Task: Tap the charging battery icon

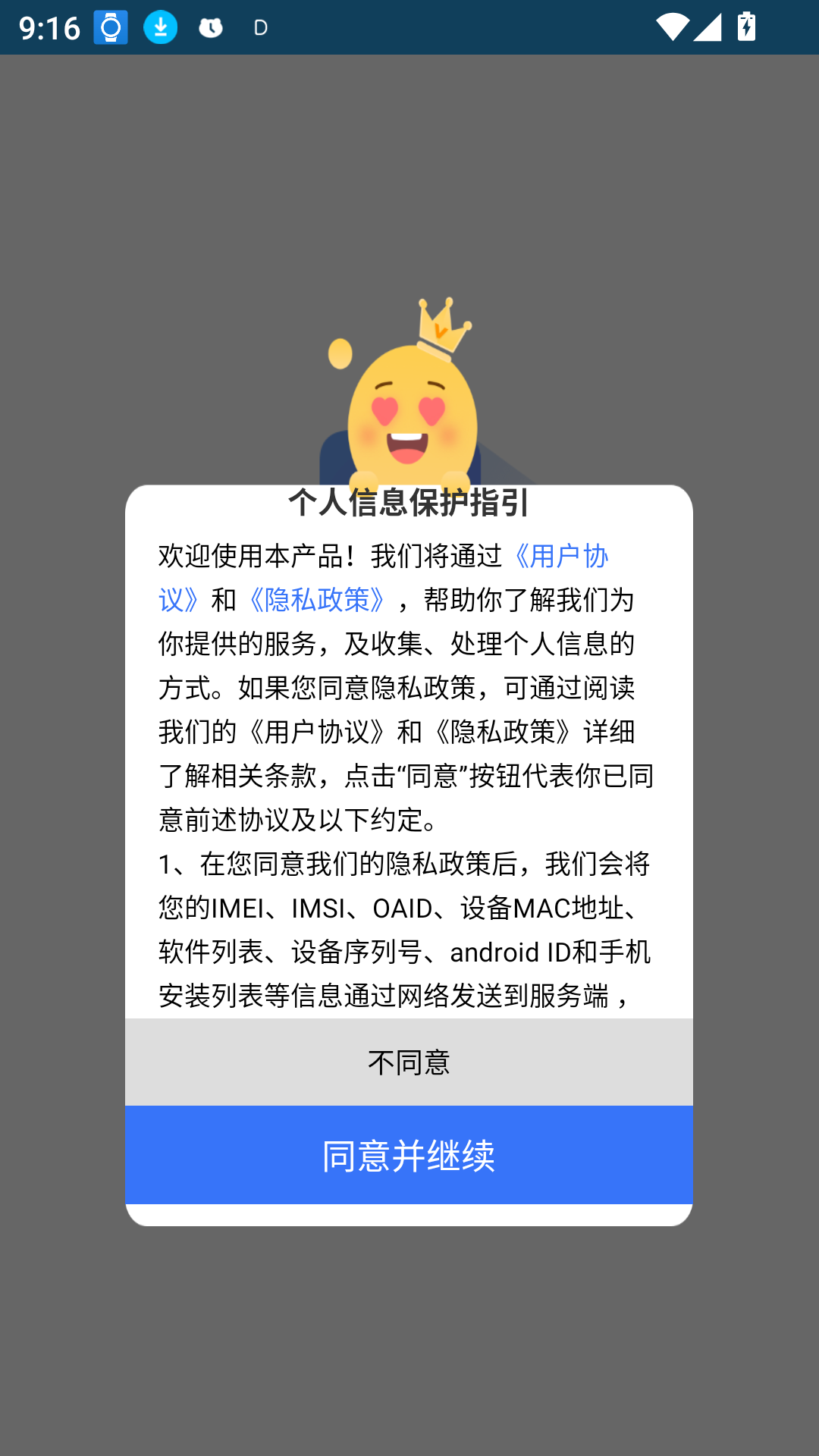Action: [x=744, y=27]
